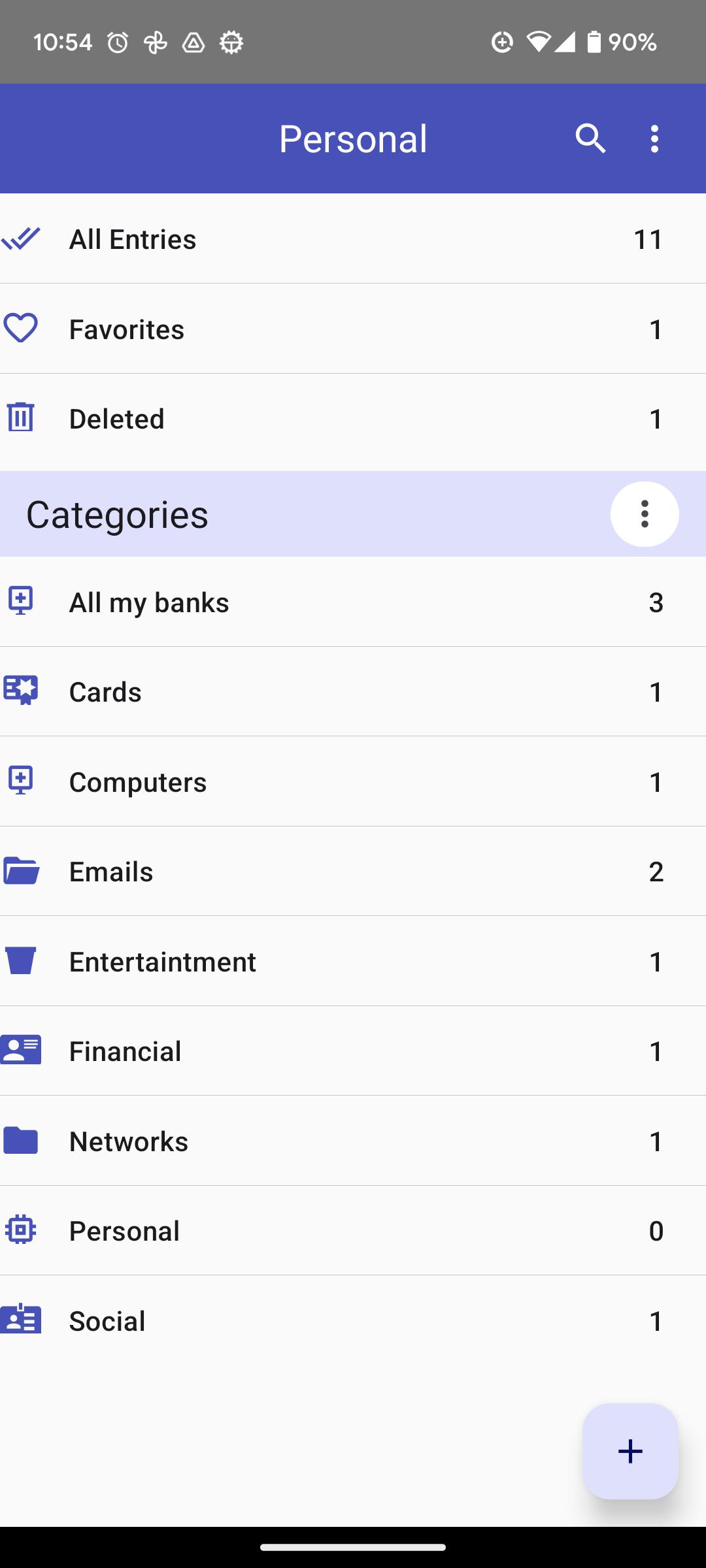Open All Entries list
The image size is (706, 1568).
353,238
